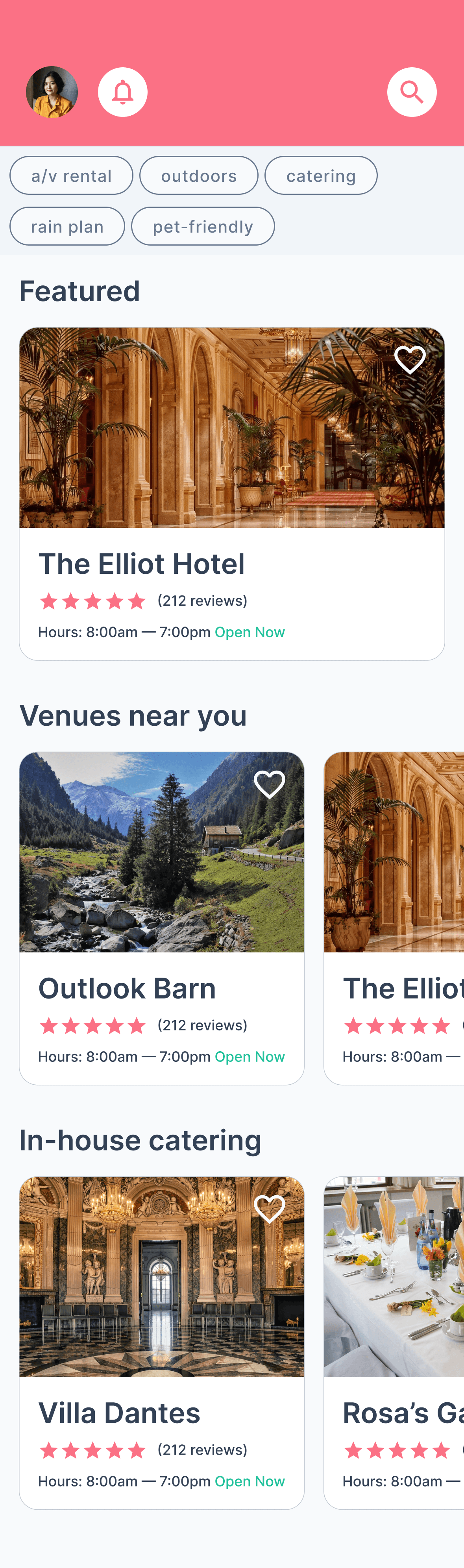Filter by the outdoors chip

coord(198,176)
